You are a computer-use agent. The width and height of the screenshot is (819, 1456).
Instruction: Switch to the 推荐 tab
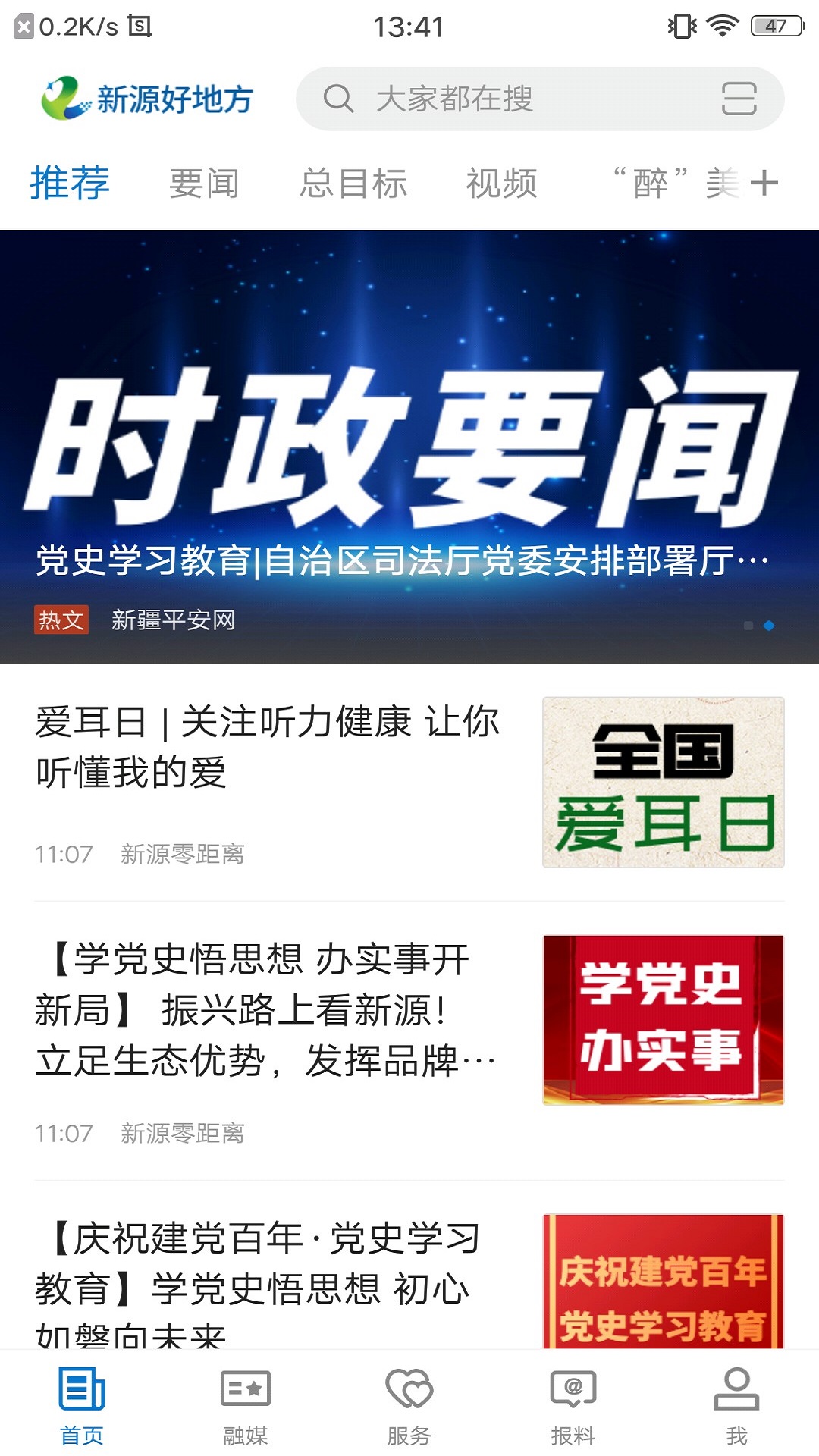pos(69,182)
